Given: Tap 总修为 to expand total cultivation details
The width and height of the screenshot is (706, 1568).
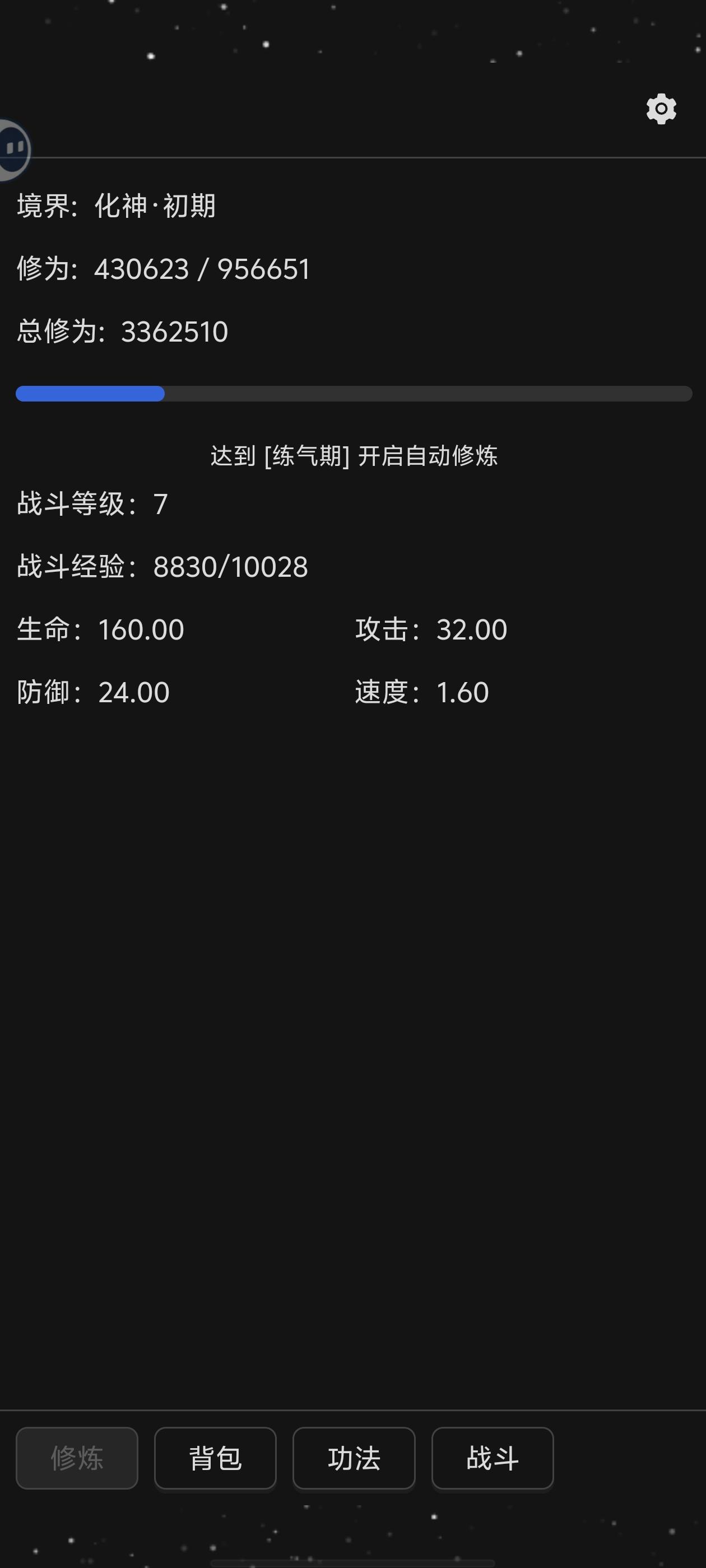Looking at the screenshot, I should [124, 330].
